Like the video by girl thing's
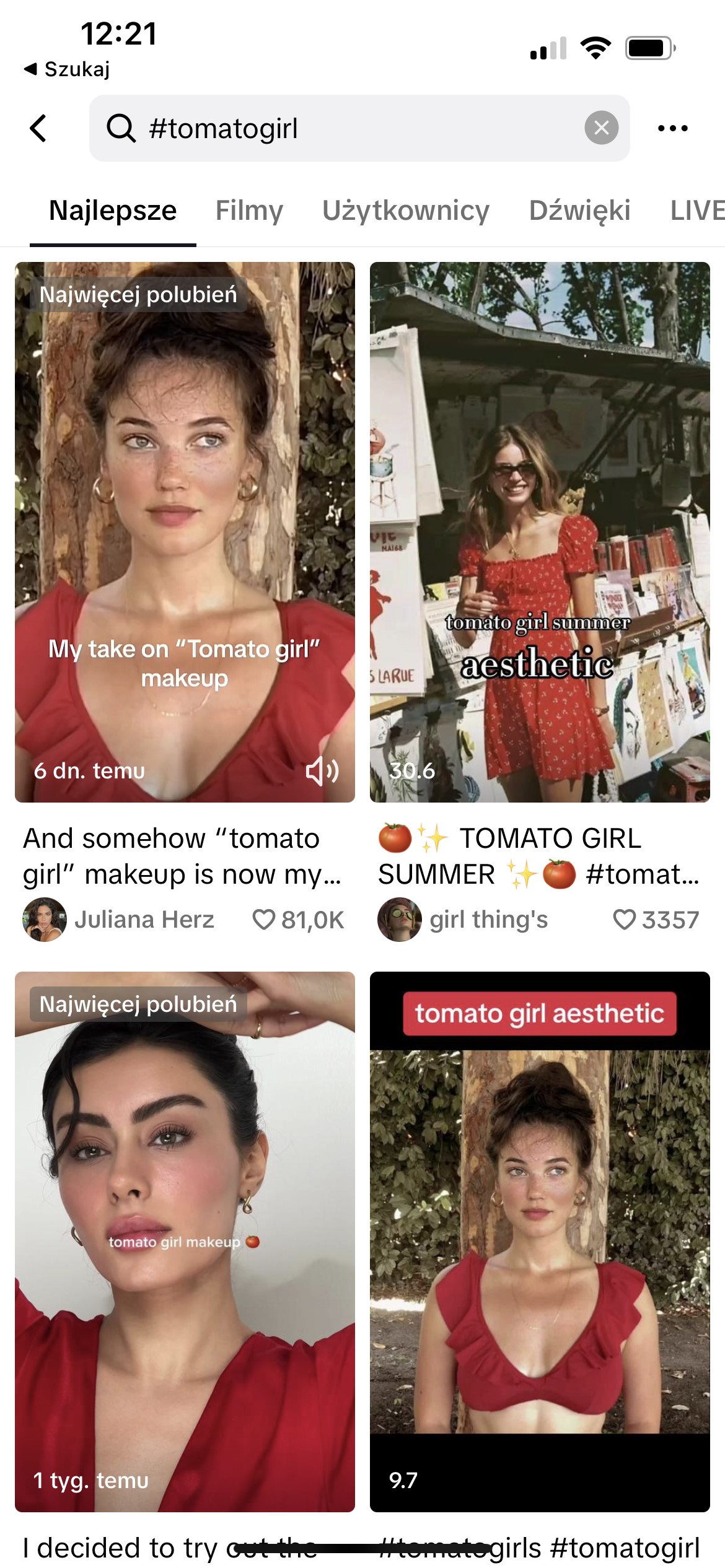725x1568 pixels. click(624, 920)
